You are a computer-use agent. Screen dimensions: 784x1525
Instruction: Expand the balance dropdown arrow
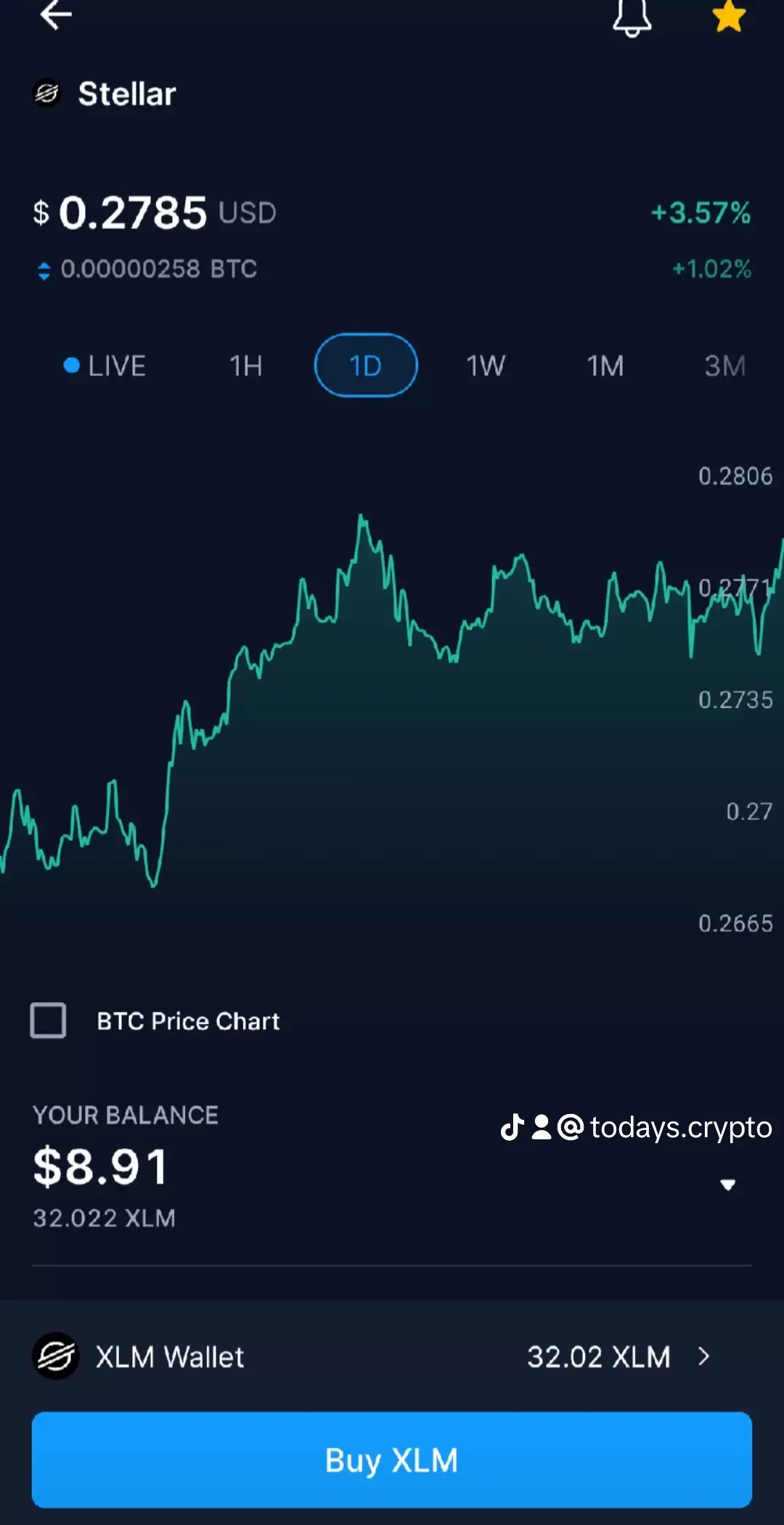tap(727, 1185)
